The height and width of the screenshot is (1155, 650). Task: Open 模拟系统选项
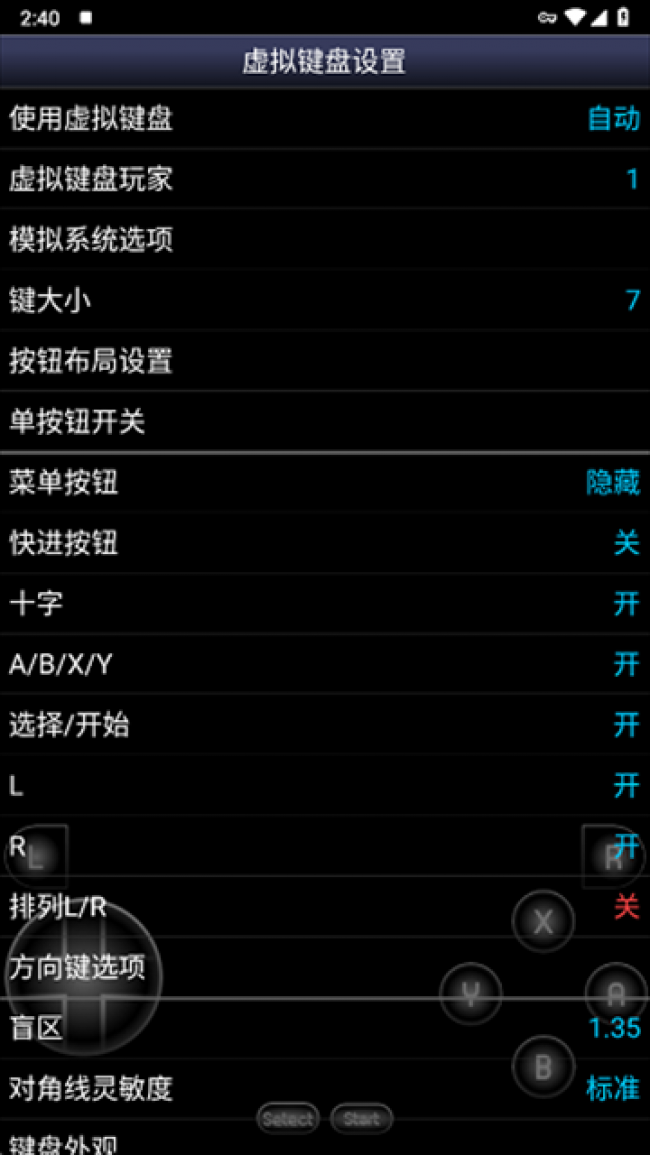click(325, 240)
